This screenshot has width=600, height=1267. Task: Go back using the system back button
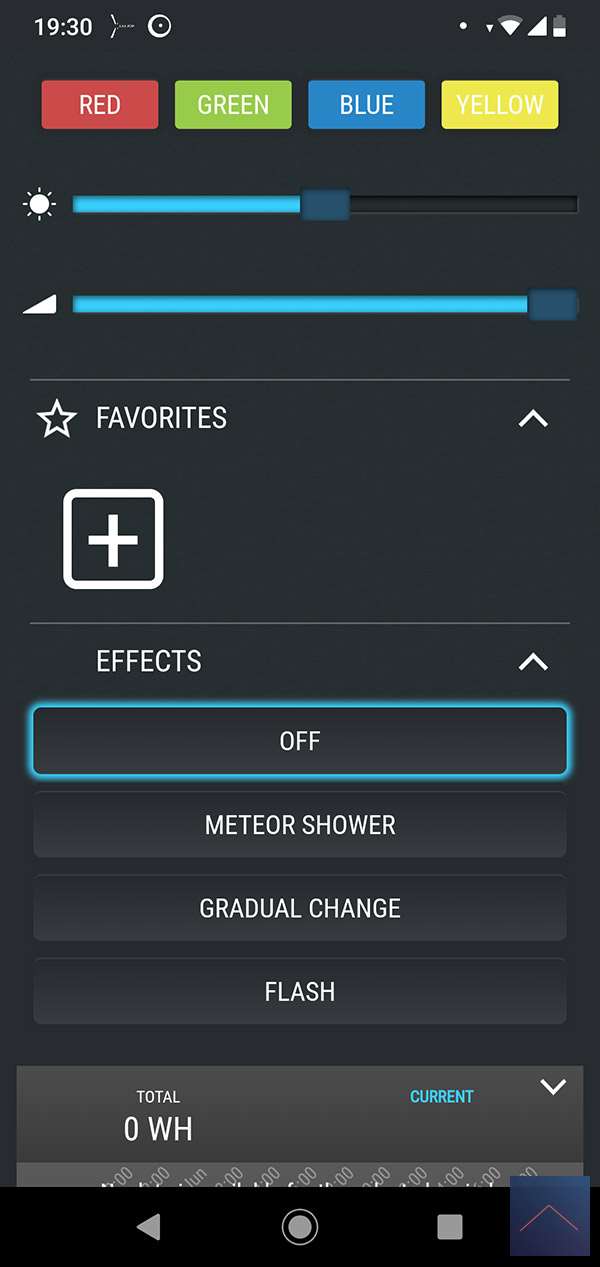(148, 1227)
